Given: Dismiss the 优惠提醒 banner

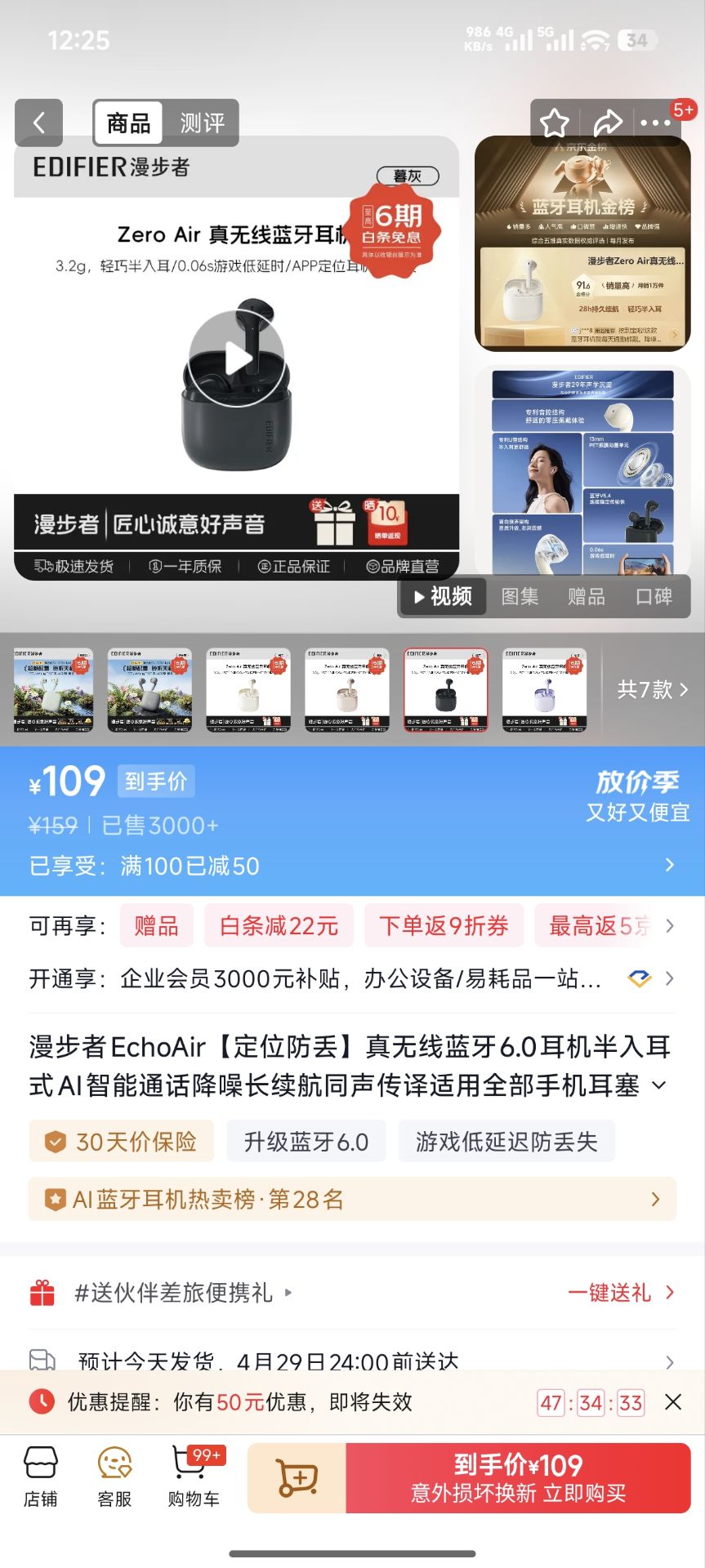Looking at the screenshot, I should pyautogui.click(x=673, y=1402).
